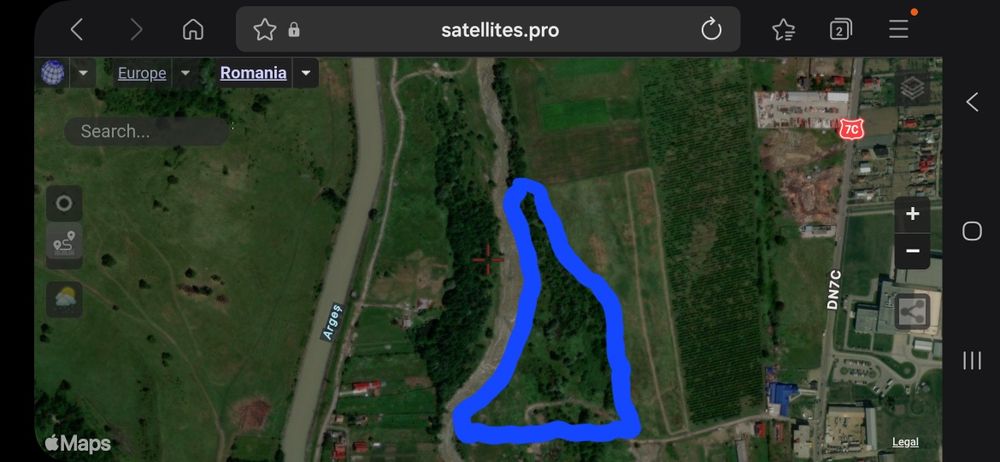Reload the current page
Image resolution: width=1000 pixels, height=462 pixels.
(x=711, y=30)
